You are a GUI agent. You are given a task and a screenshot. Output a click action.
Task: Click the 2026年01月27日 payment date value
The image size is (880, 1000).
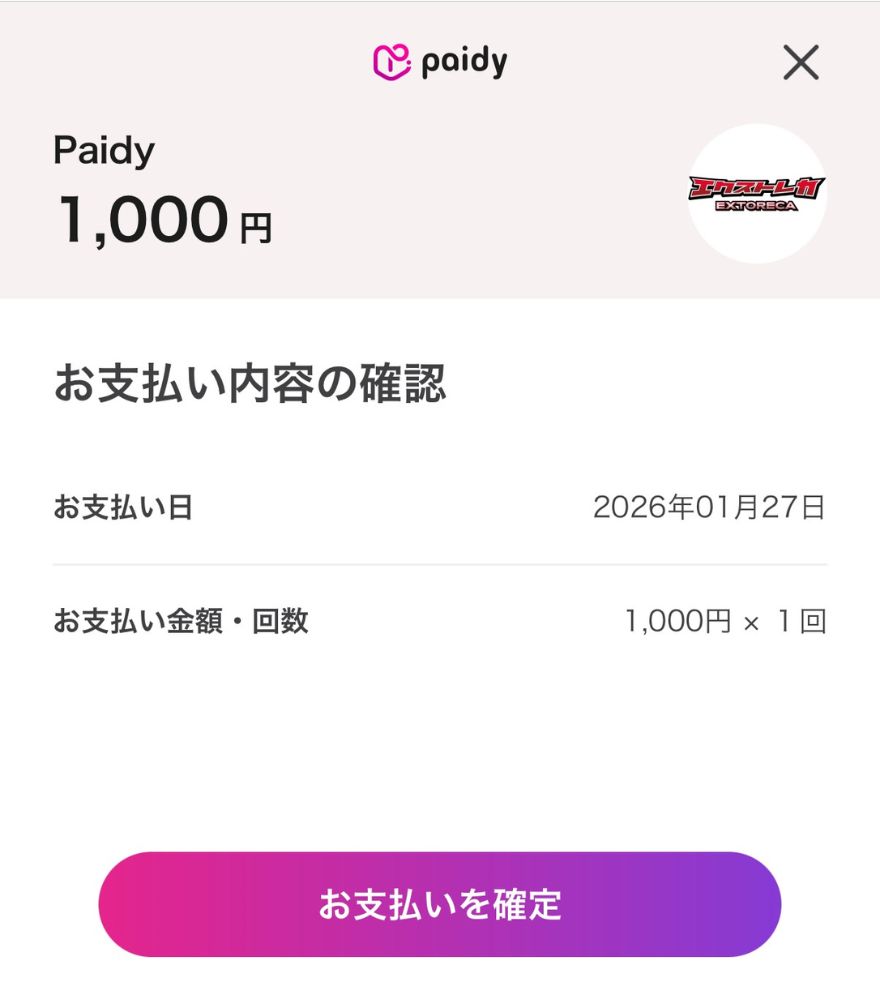click(709, 507)
